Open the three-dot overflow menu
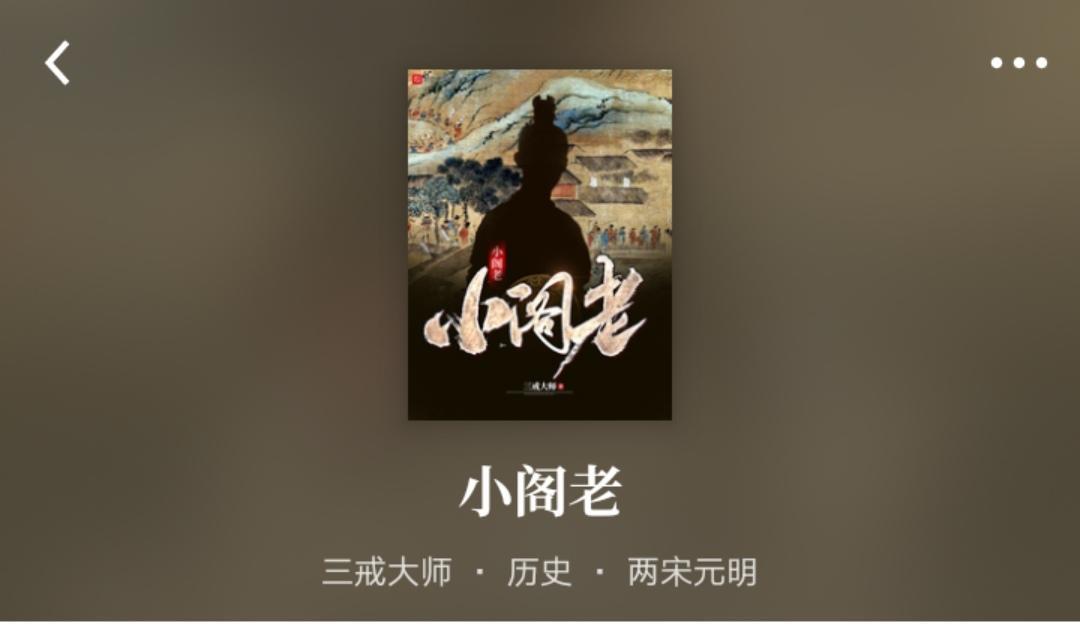Viewport: 1080px width, 626px height. click(x=1018, y=63)
